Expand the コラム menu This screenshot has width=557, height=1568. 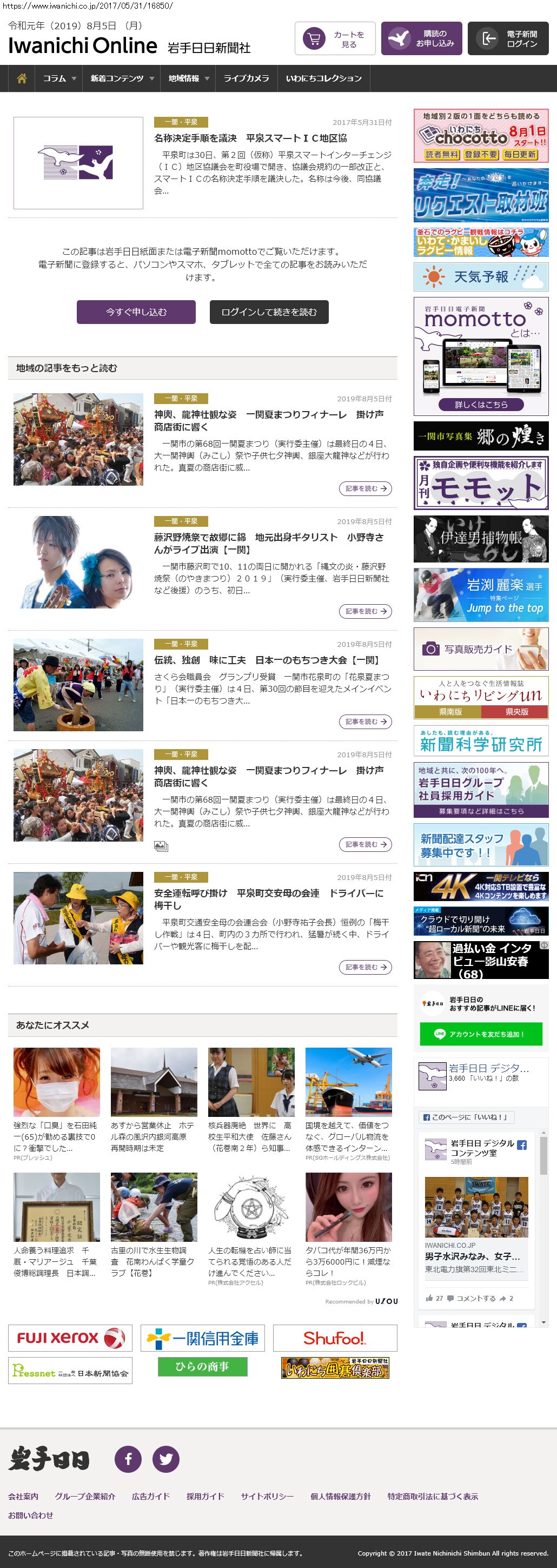pos(59,78)
